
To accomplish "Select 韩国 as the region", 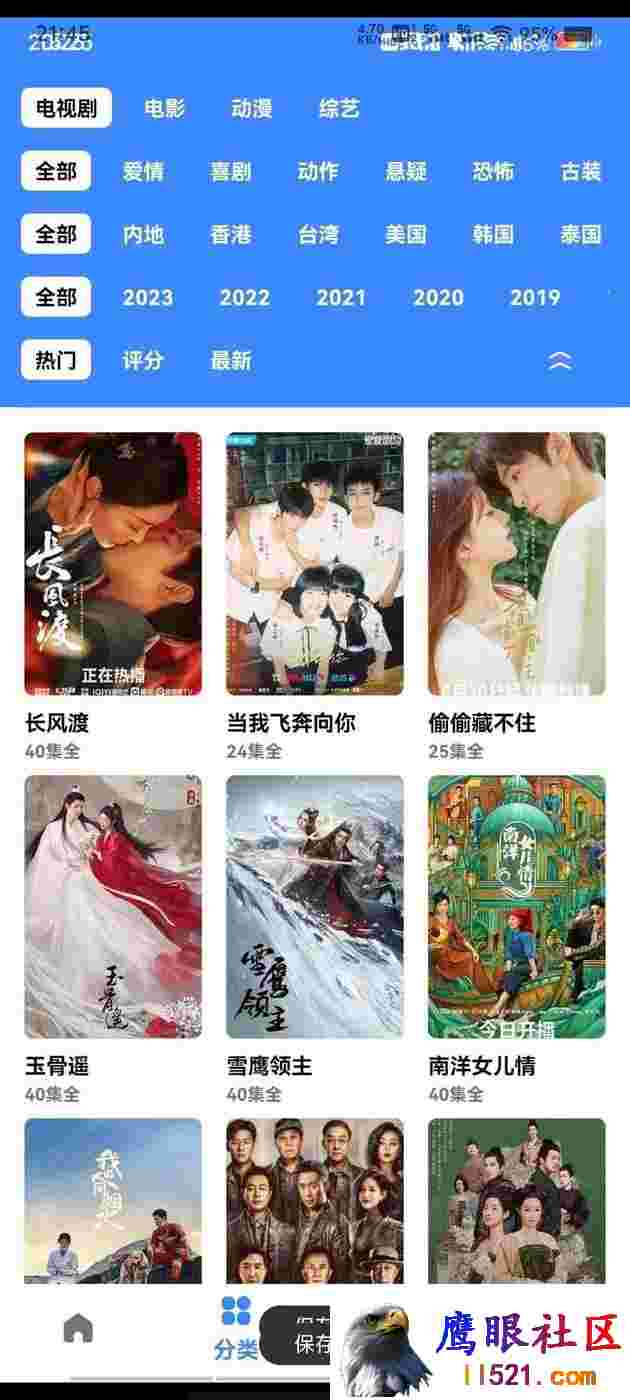I will coord(493,234).
